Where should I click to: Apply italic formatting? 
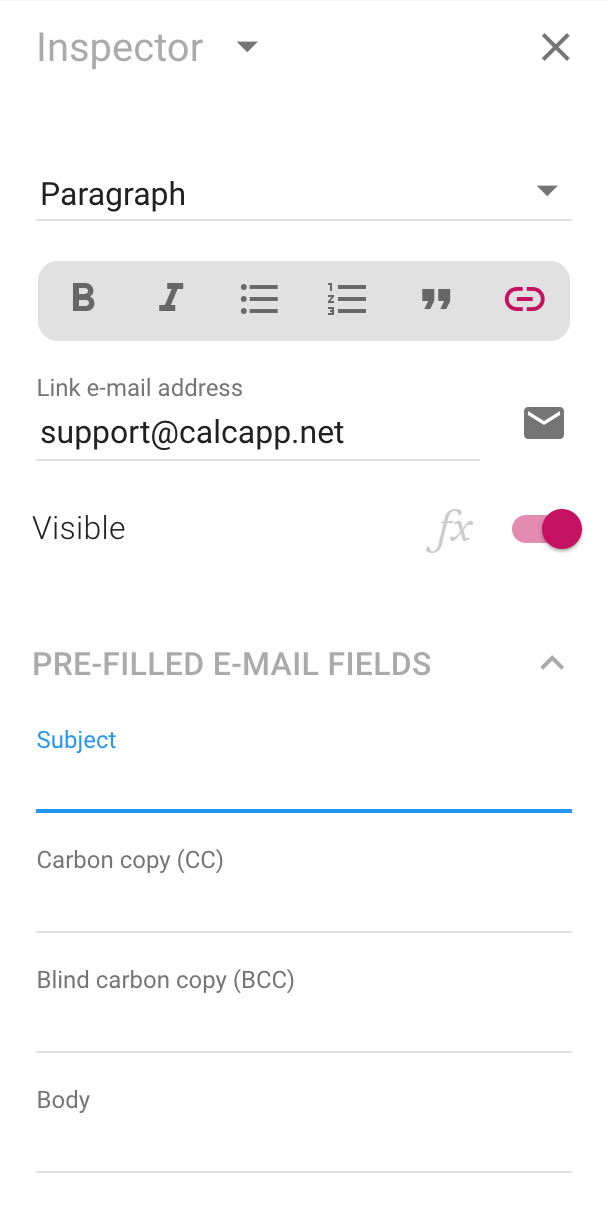[x=172, y=298]
